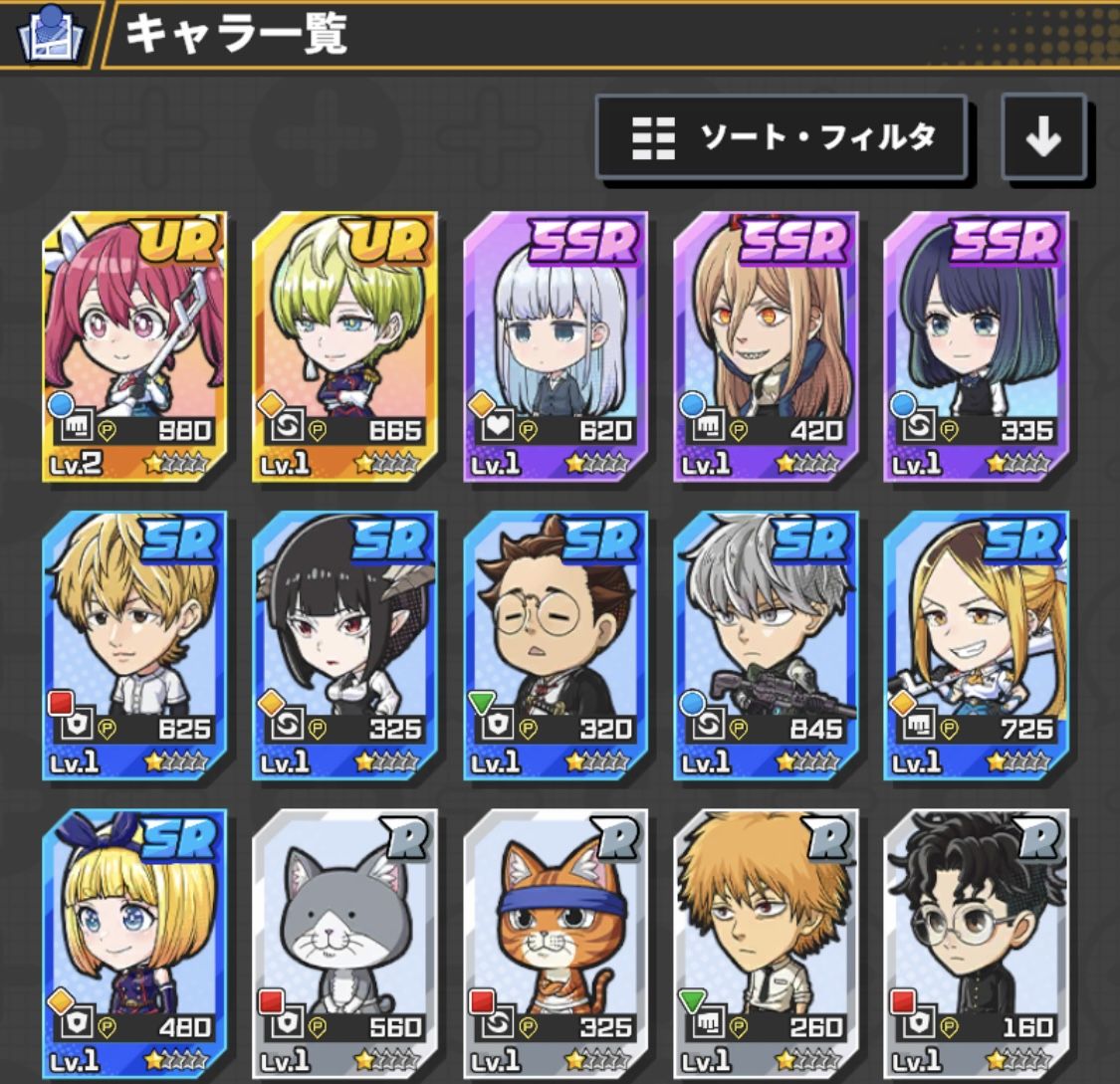Image resolution: width=1120 pixels, height=1084 pixels.
Task: Select the UR green-haired character card with 665
Action: tap(344, 345)
